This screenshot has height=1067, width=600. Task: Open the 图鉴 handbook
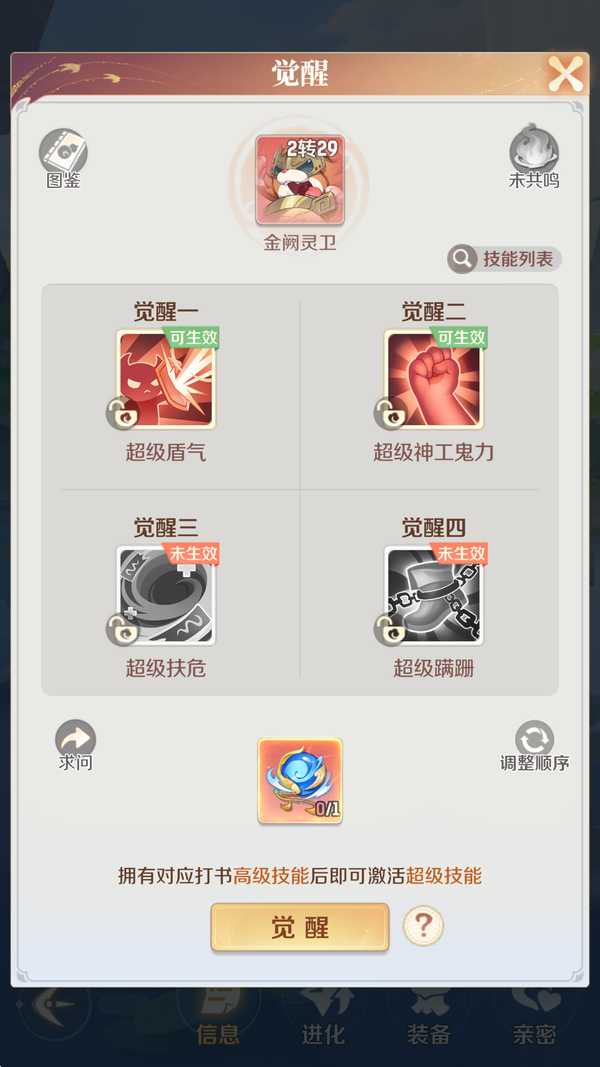[x=63, y=153]
